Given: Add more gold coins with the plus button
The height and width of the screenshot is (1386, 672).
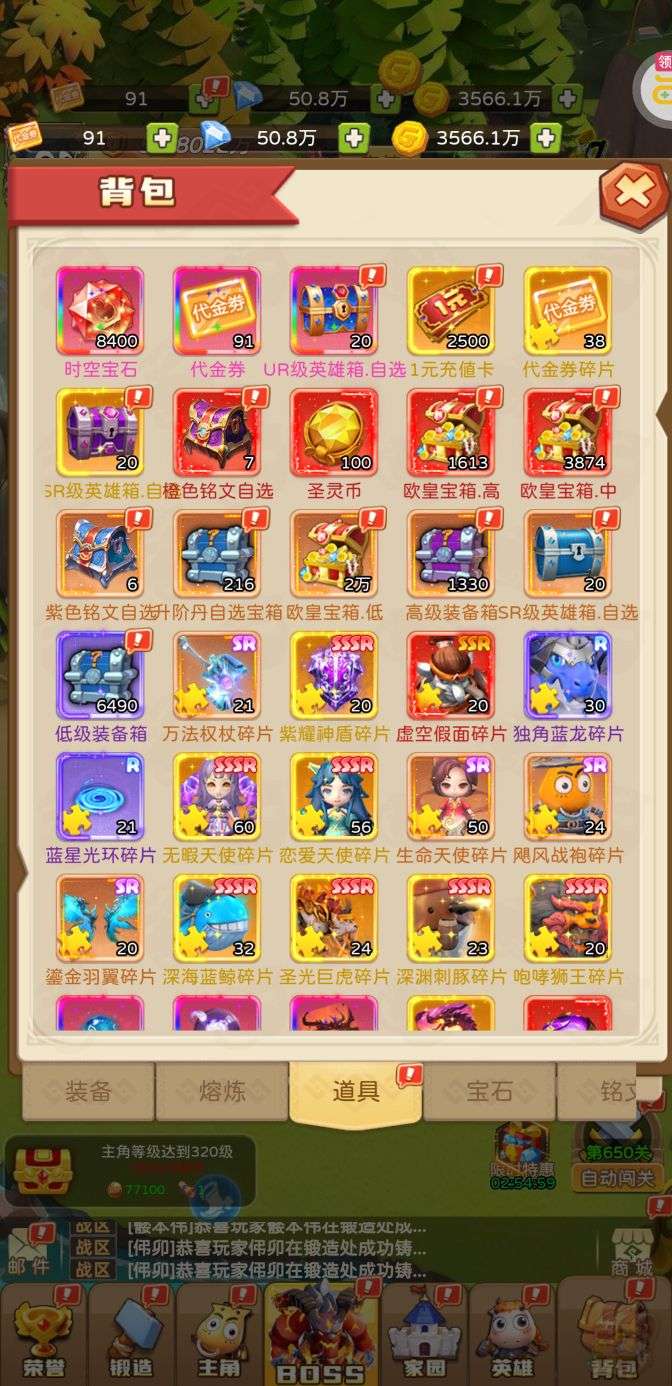Looking at the screenshot, I should [x=545, y=137].
